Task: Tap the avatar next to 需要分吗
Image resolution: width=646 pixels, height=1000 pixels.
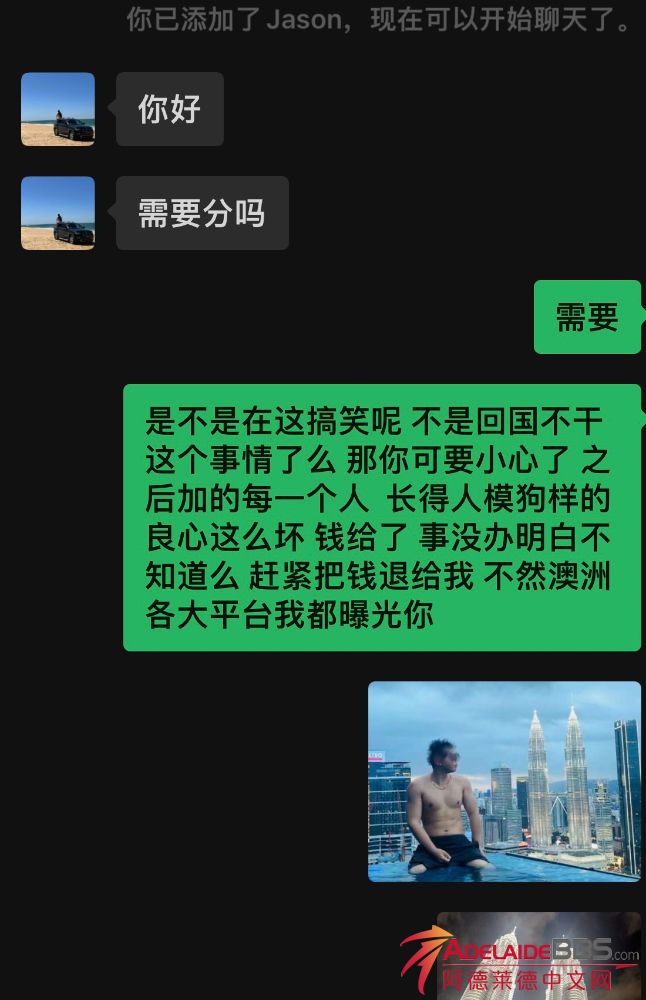Action: (58, 213)
